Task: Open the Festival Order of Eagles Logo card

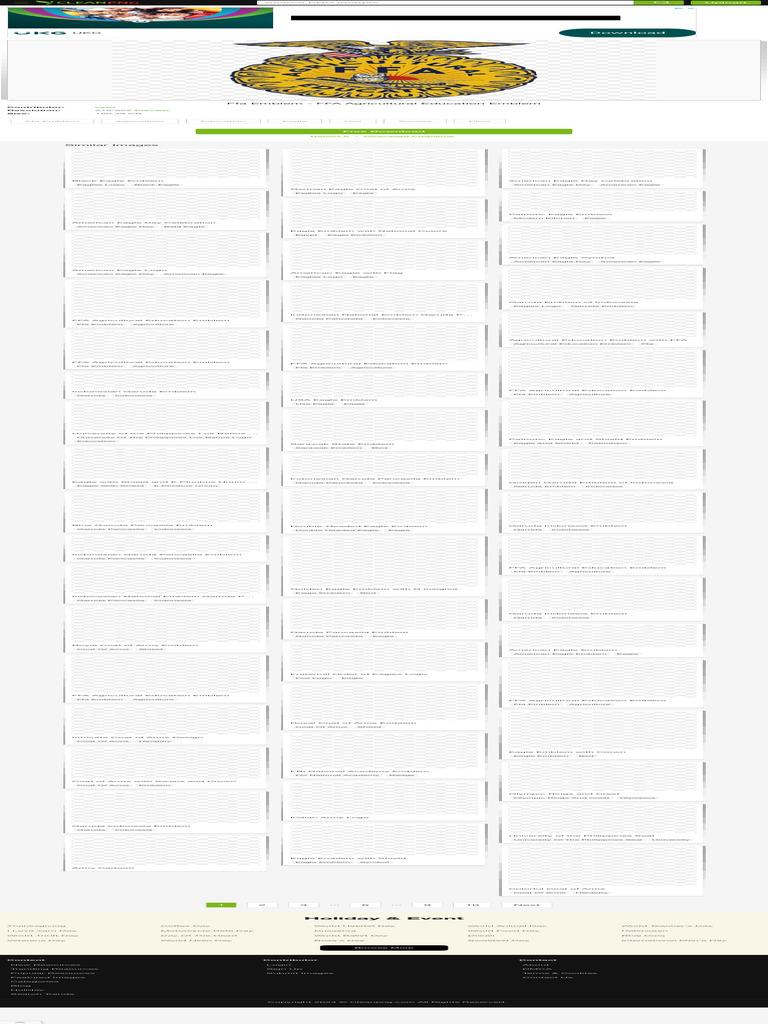Action: (x=384, y=661)
